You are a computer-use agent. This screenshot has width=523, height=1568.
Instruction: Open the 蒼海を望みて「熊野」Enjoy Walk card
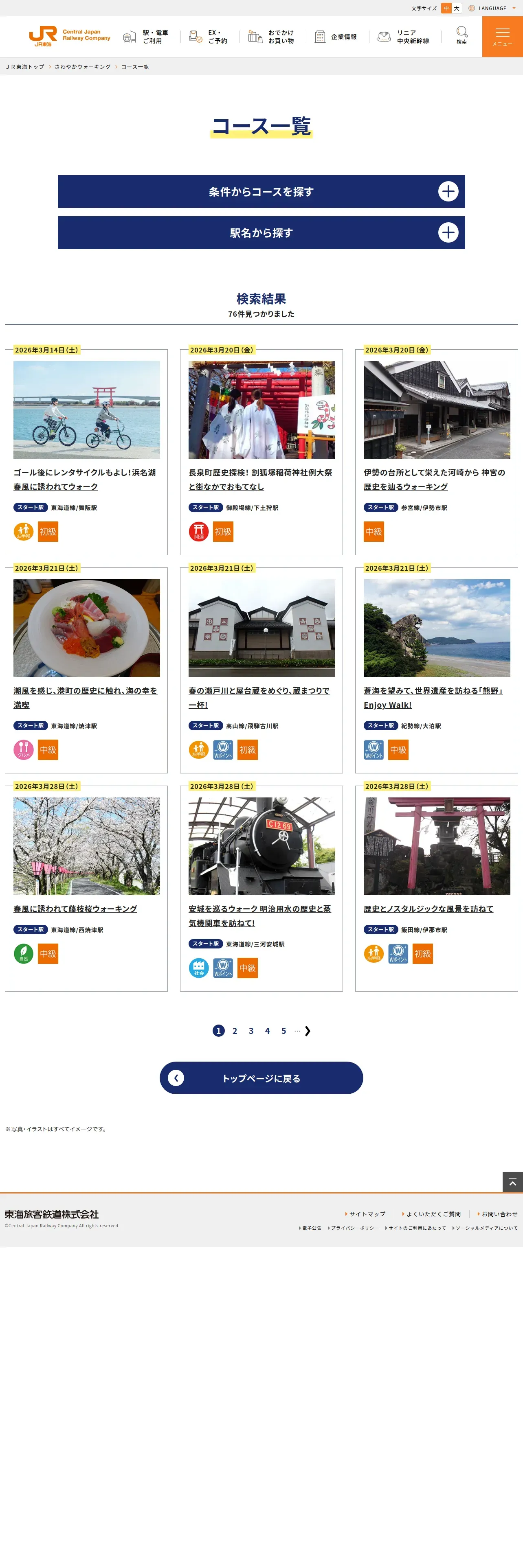pos(437,670)
